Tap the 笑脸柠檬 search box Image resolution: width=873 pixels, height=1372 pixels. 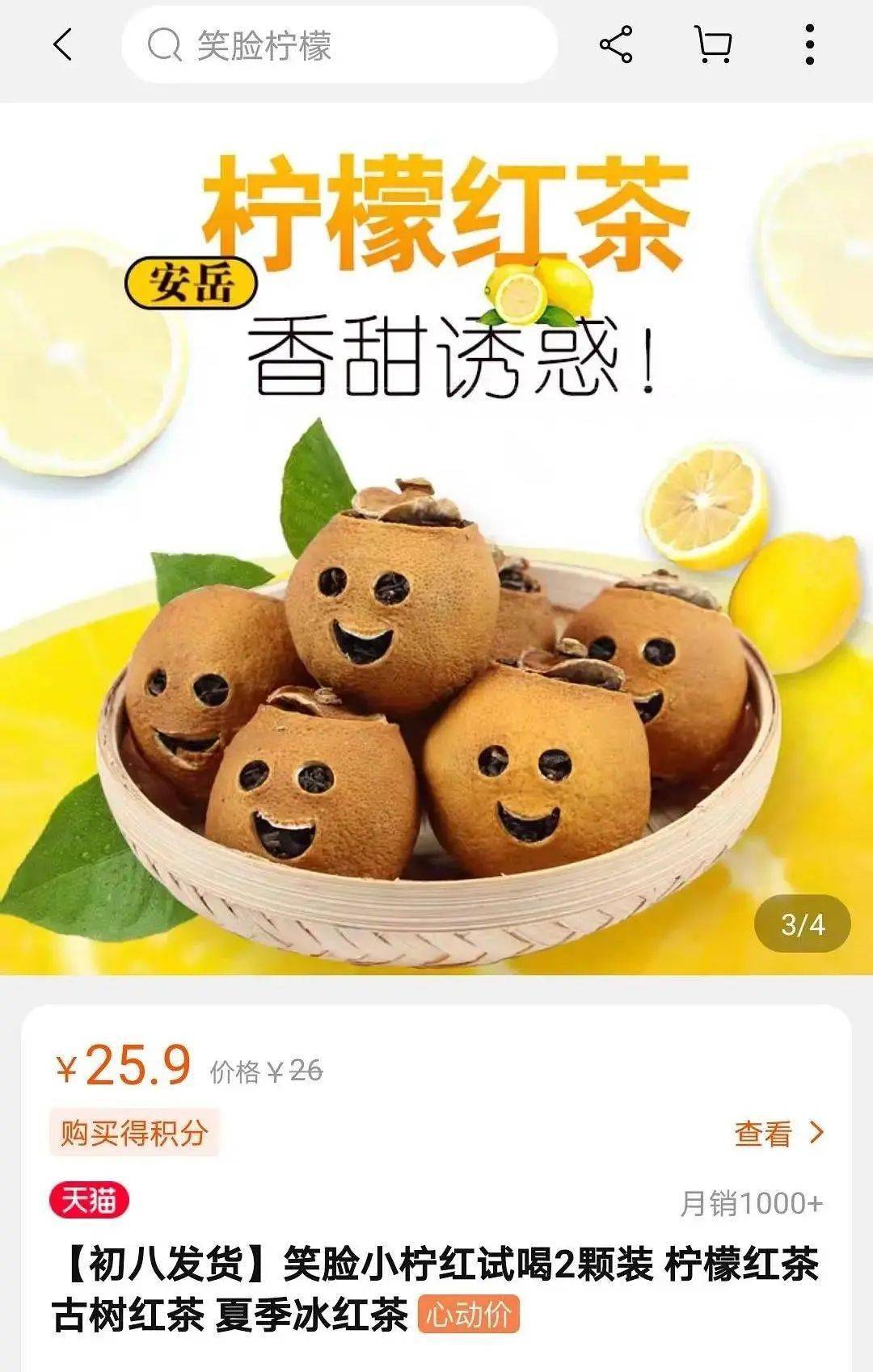(339, 45)
